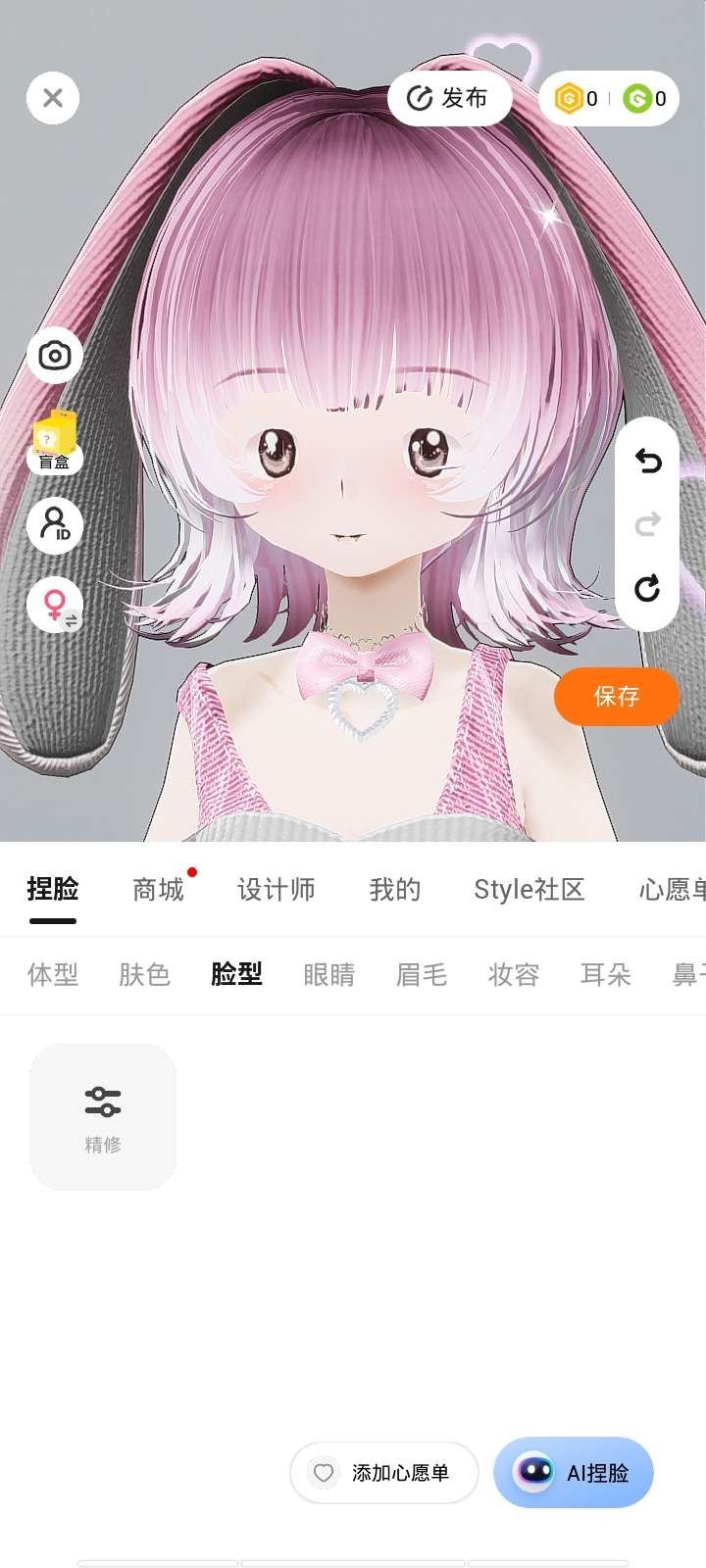Close the avatar editor

(x=53, y=98)
